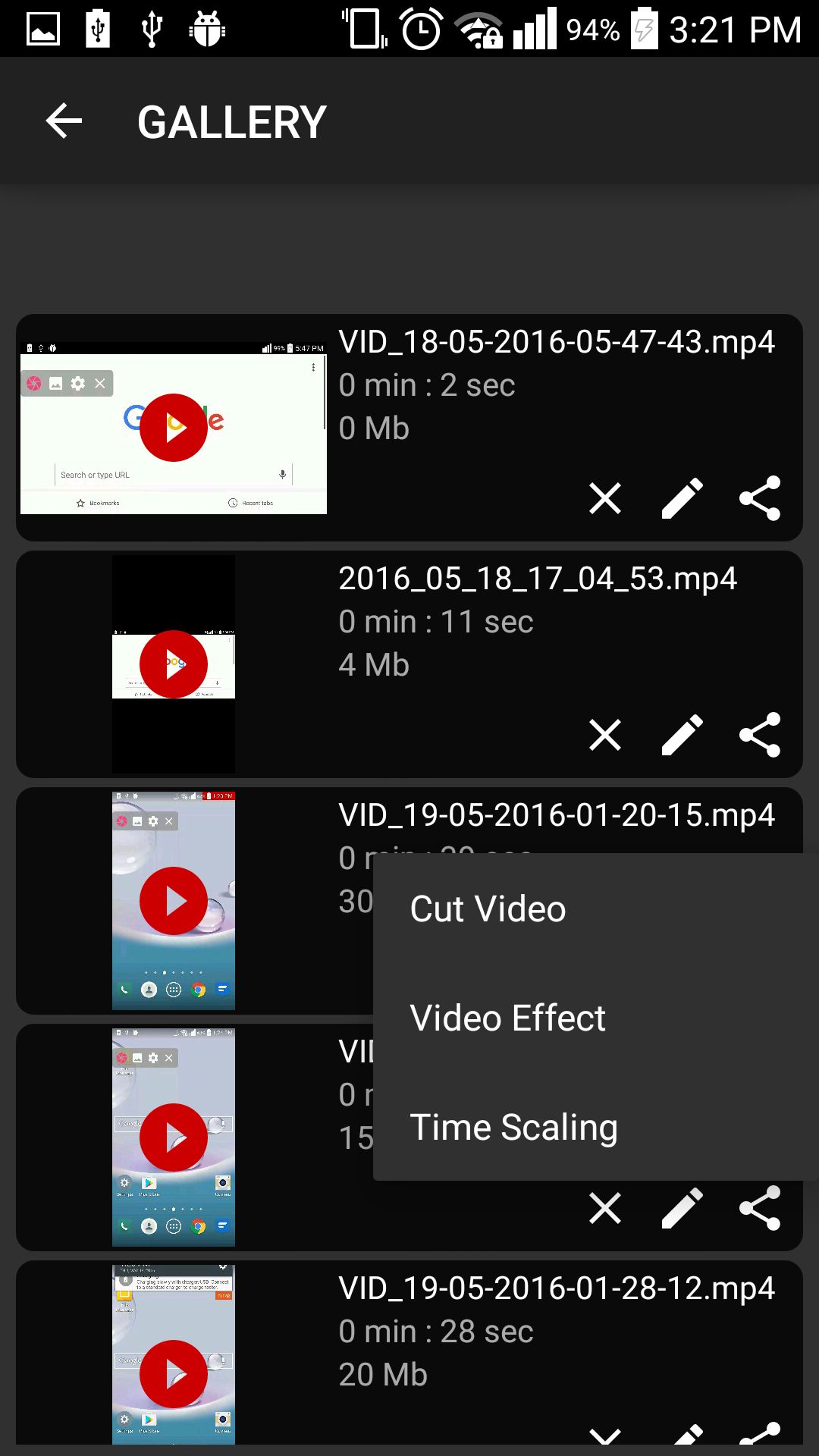The height and width of the screenshot is (1456, 819).
Task: Play 2016_05_18_17_04_53.mp4 video
Action: click(x=174, y=664)
